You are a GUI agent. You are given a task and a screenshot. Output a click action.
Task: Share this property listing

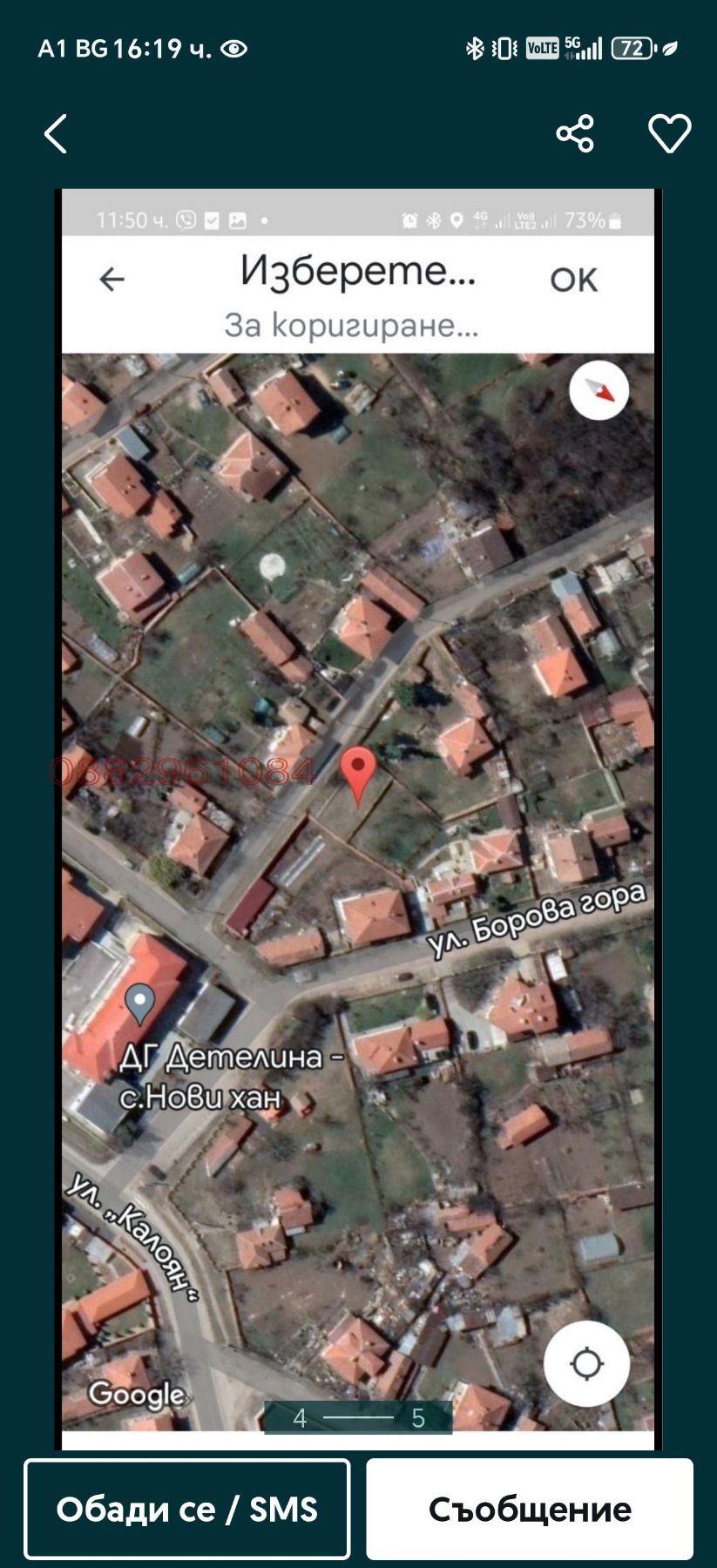click(x=575, y=134)
